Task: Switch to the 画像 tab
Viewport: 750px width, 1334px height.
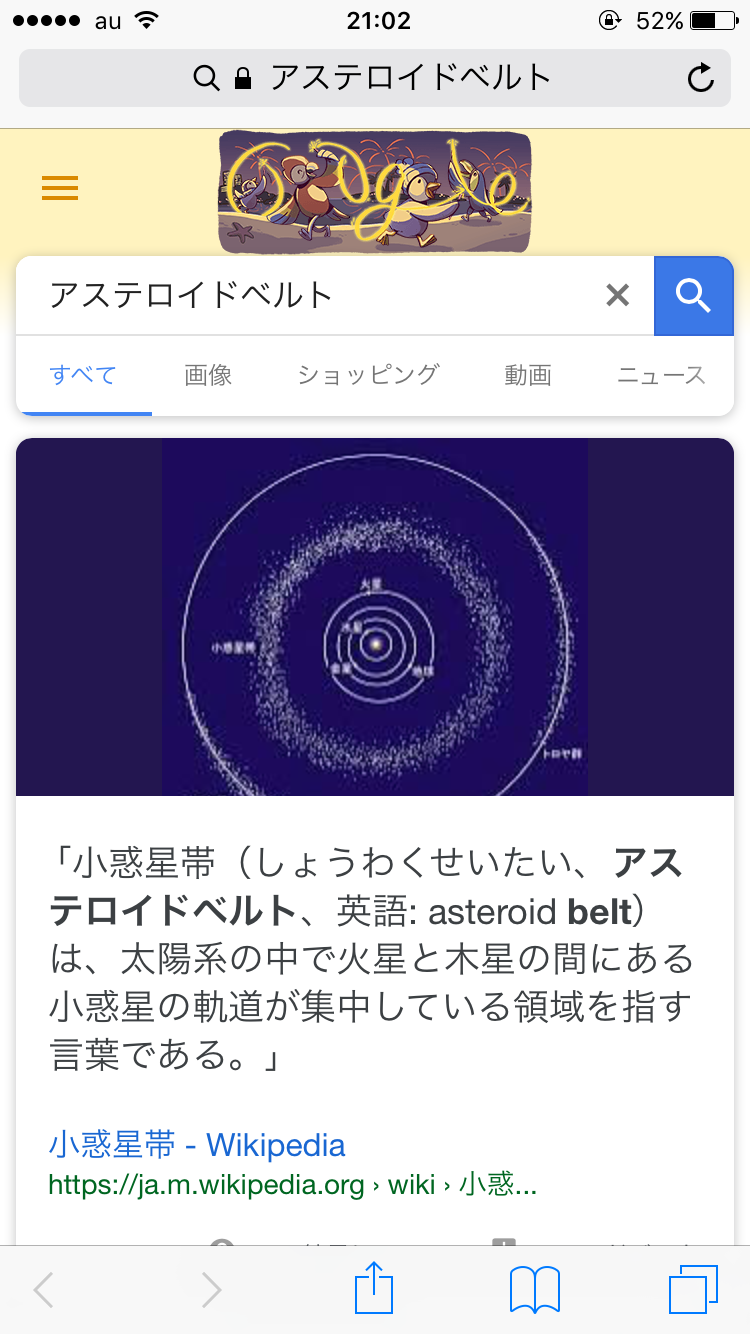Action: 208,375
